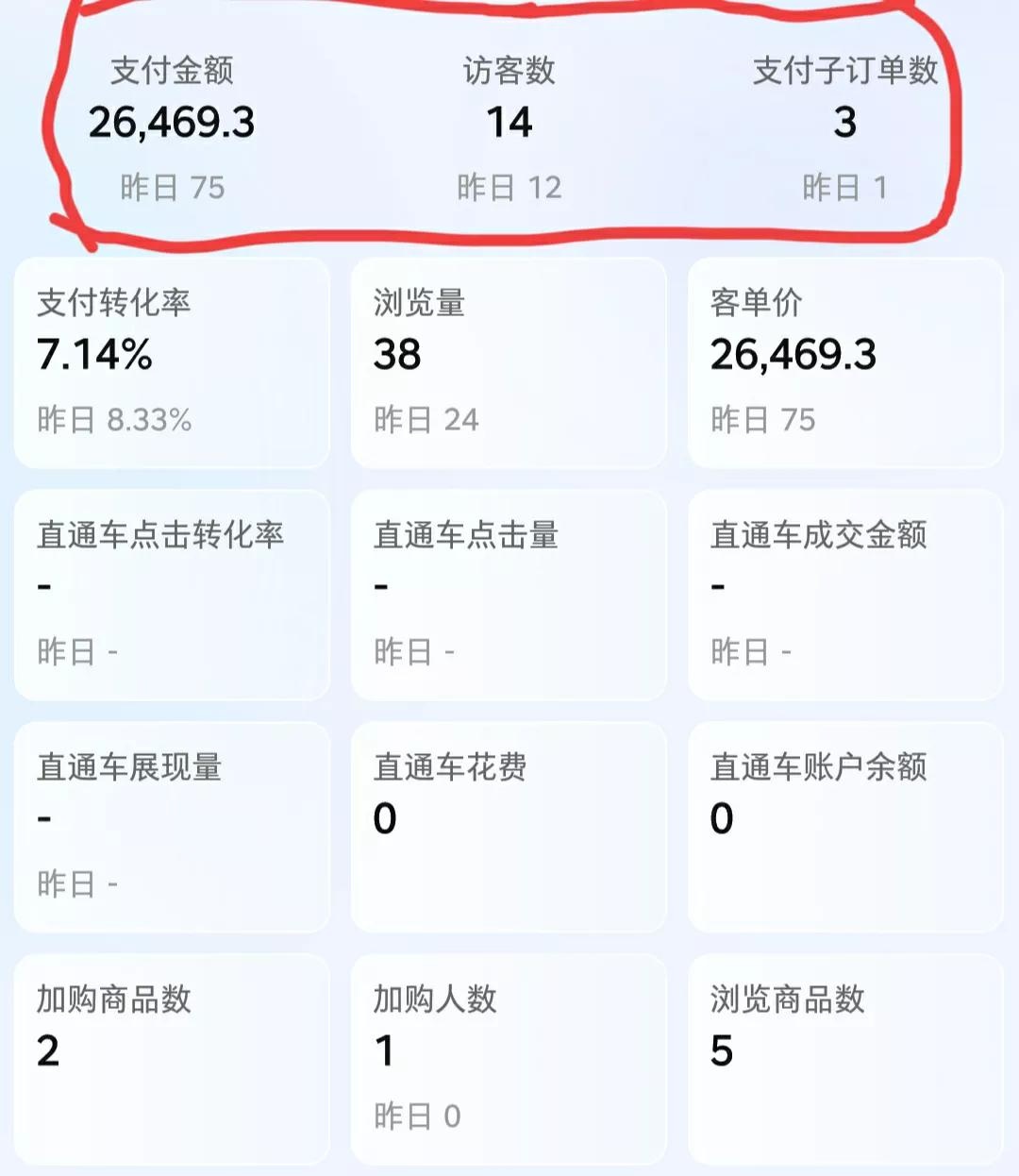Open the 直通车花费 card
The image size is (1019, 1176).
click(x=509, y=827)
